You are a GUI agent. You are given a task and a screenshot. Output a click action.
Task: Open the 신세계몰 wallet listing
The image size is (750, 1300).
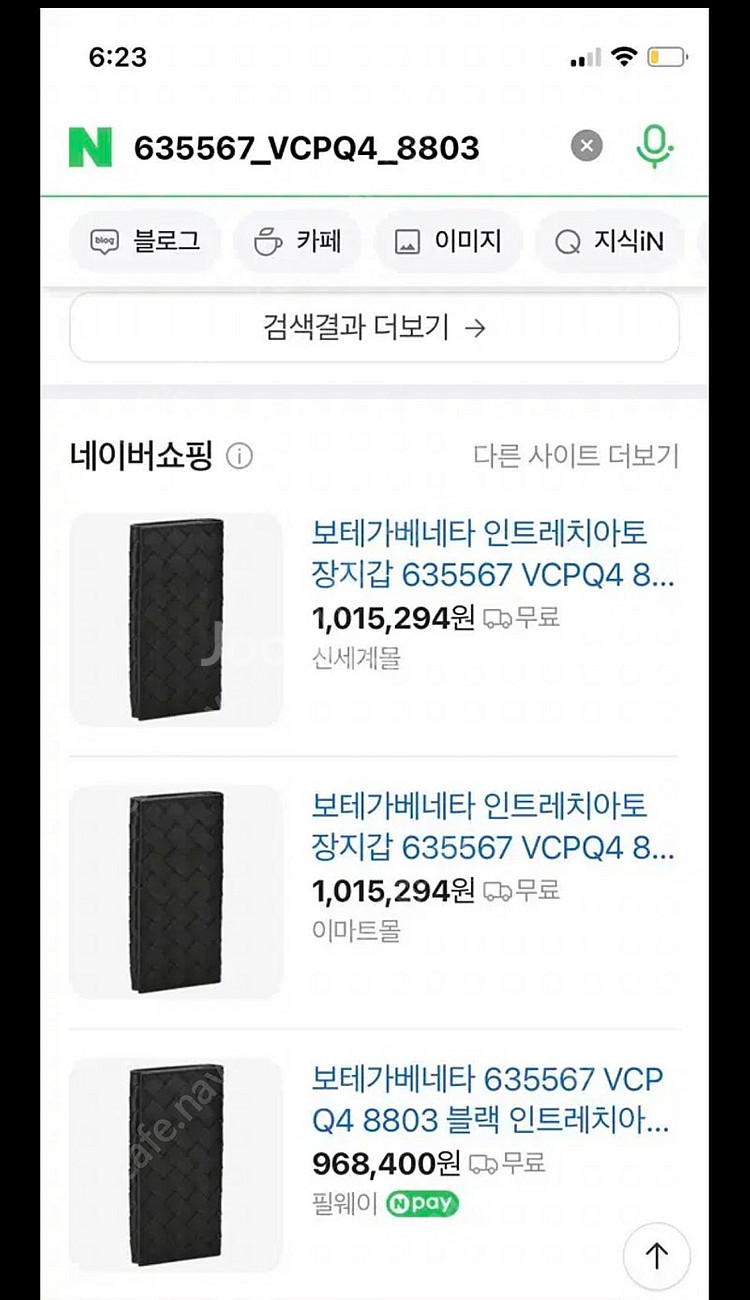(x=374, y=619)
